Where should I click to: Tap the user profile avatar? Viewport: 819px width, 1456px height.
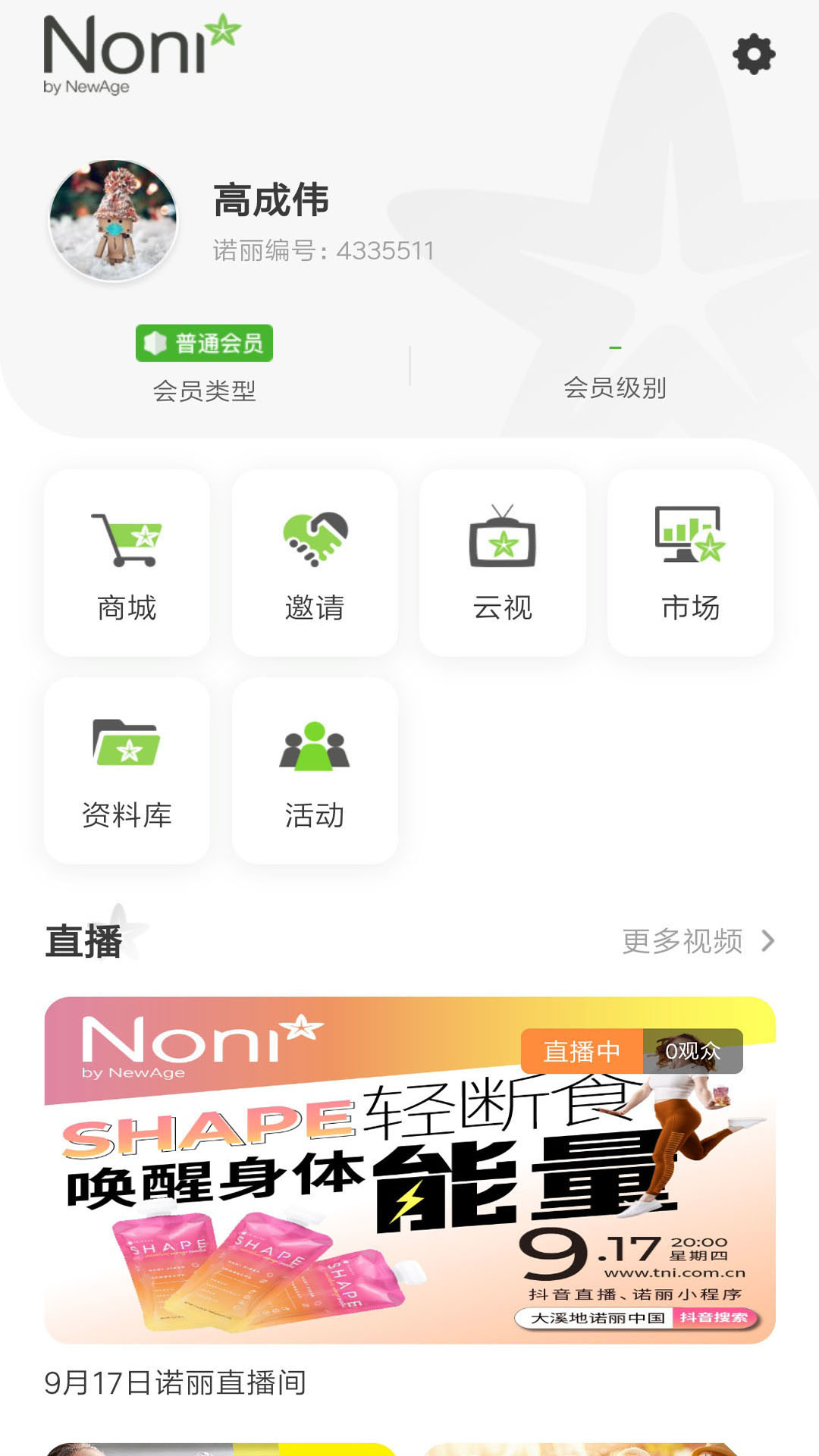(114, 220)
